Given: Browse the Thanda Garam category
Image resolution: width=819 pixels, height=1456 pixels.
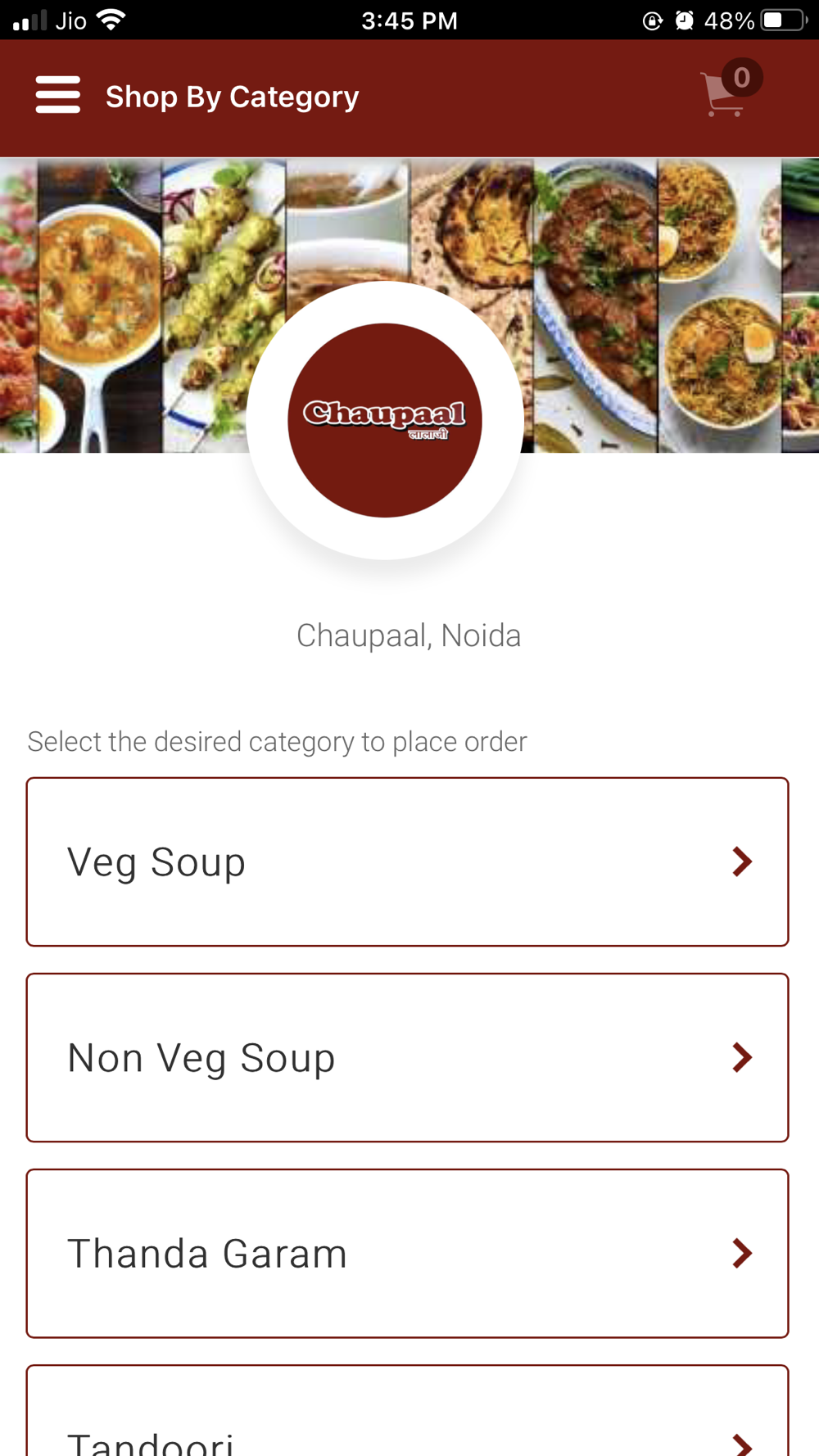Looking at the screenshot, I should click(407, 1253).
